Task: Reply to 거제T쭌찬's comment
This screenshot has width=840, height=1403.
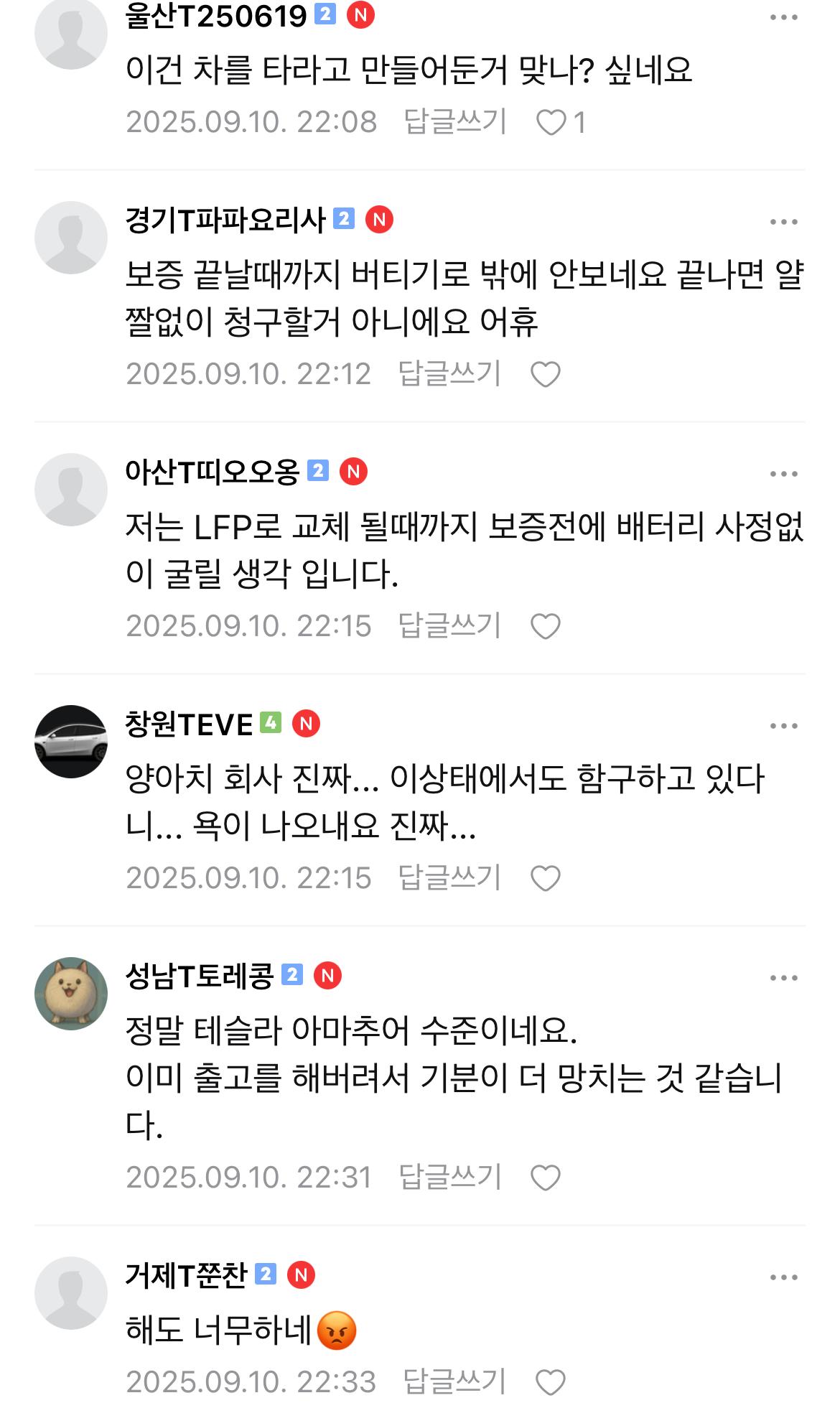Action: [x=455, y=1381]
